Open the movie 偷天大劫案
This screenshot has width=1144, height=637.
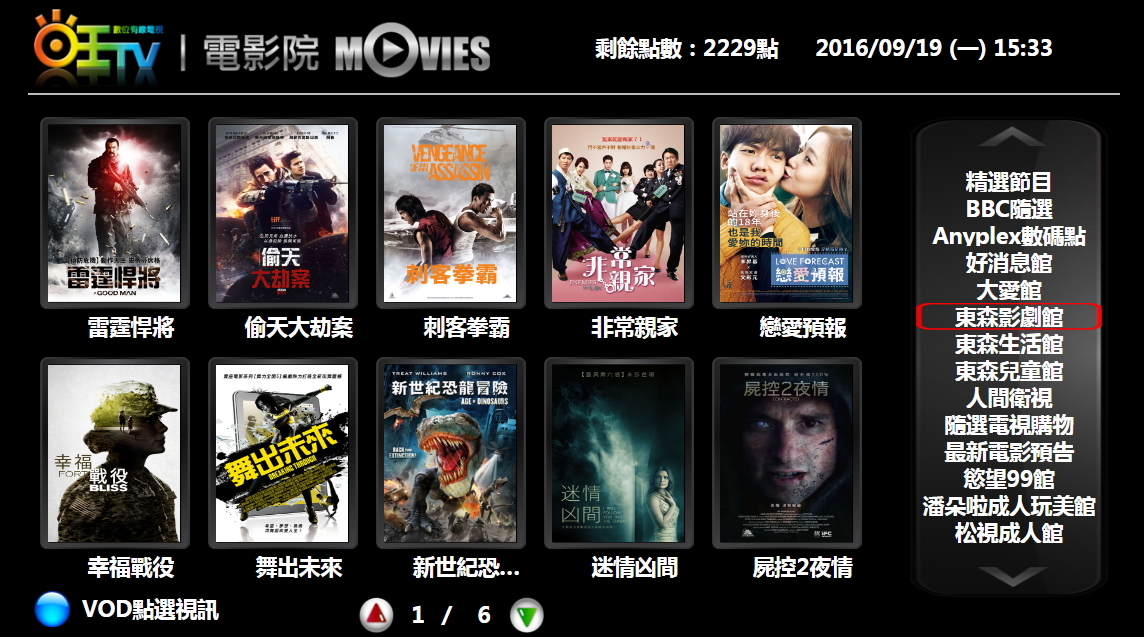pyautogui.click(x=282, y=213)
